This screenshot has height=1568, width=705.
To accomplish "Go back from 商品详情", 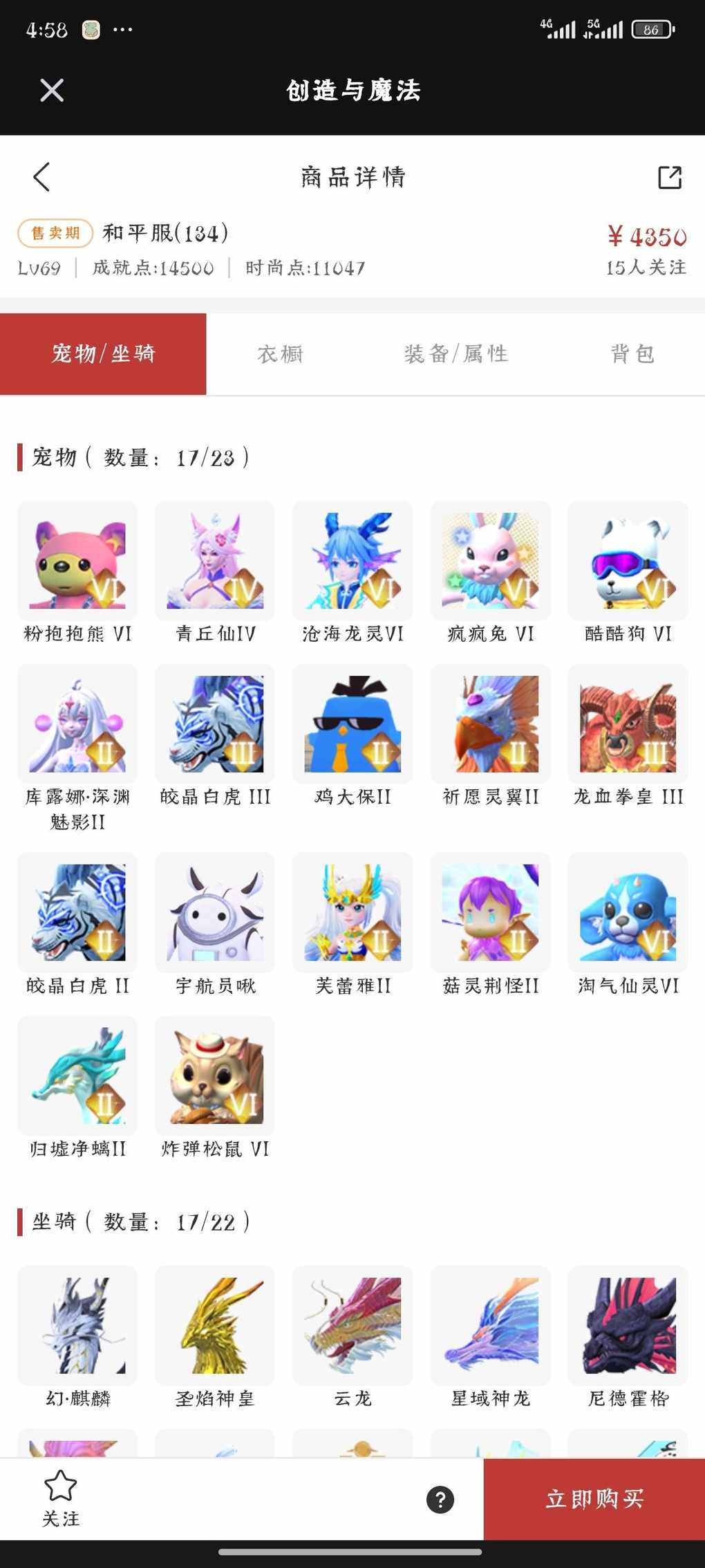I will tap(41, 177).
